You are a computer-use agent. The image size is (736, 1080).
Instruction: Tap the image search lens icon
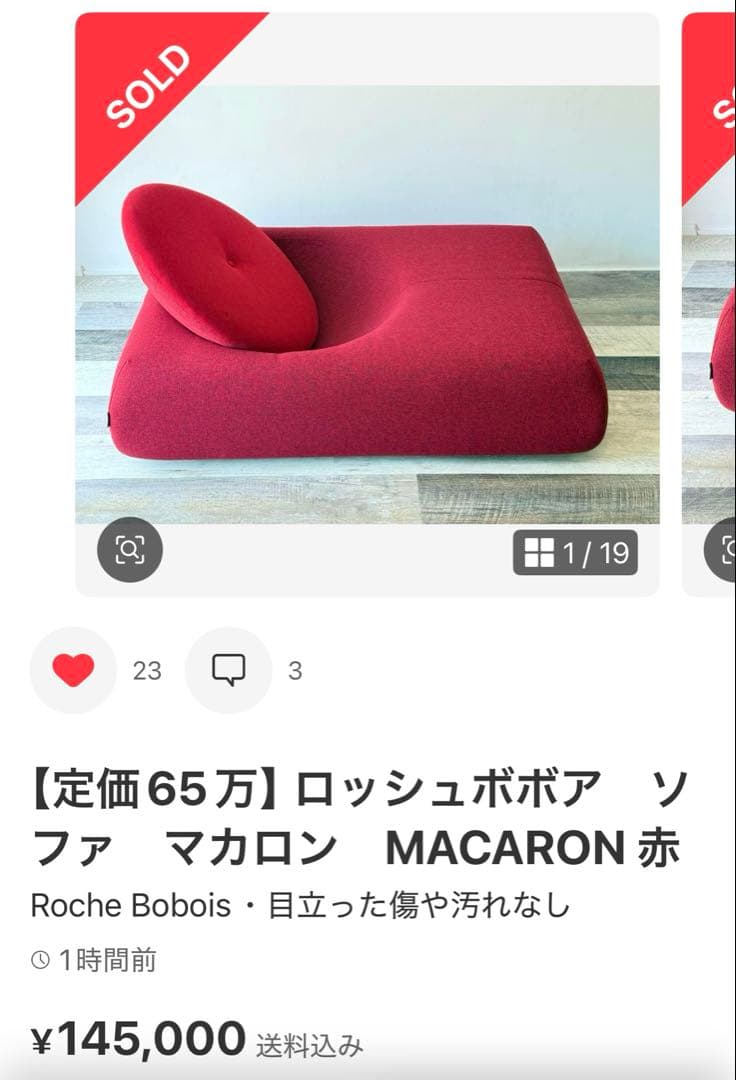130,549
